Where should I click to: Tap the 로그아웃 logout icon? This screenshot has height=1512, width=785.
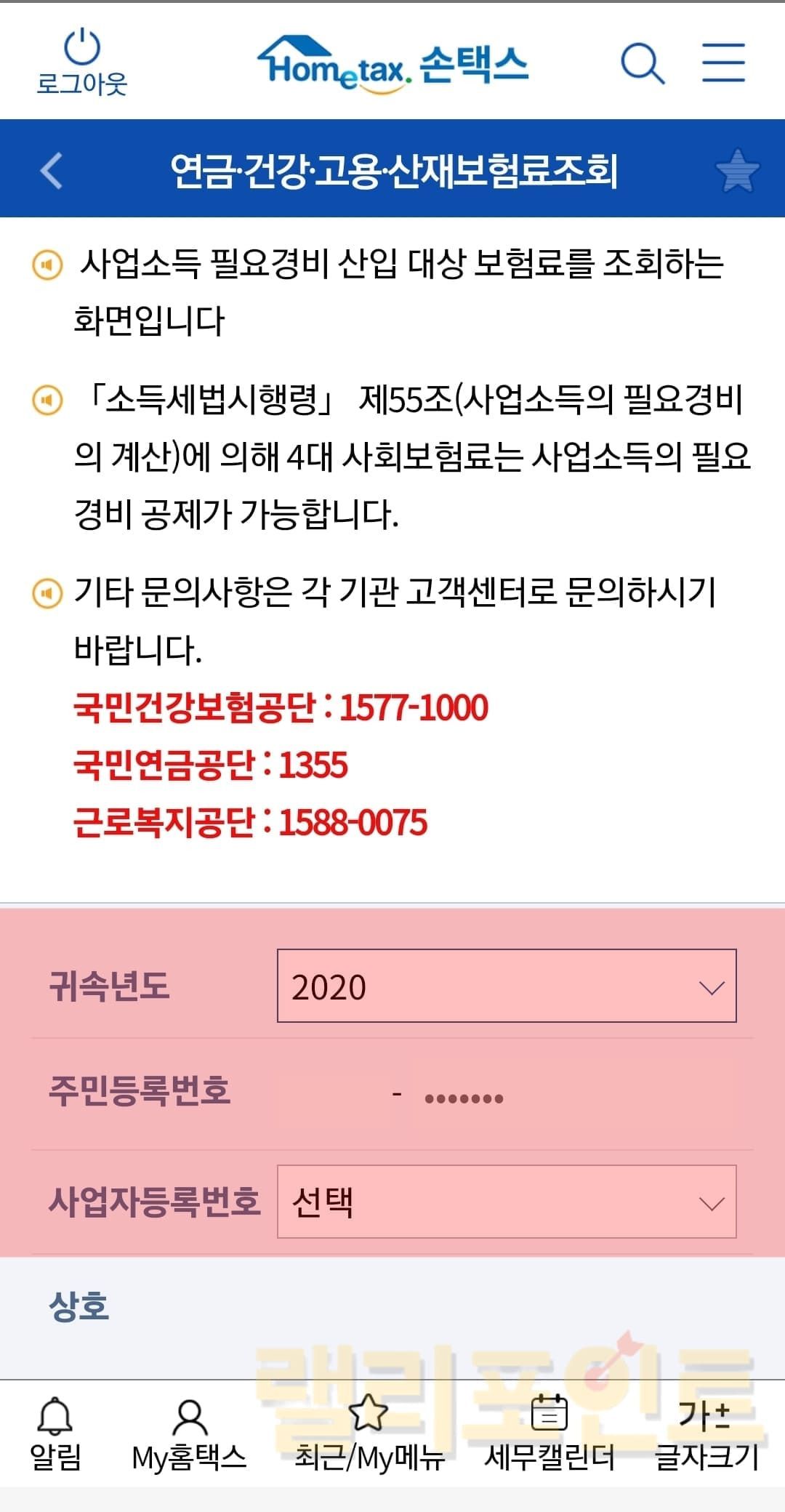[x=81, y=63]
